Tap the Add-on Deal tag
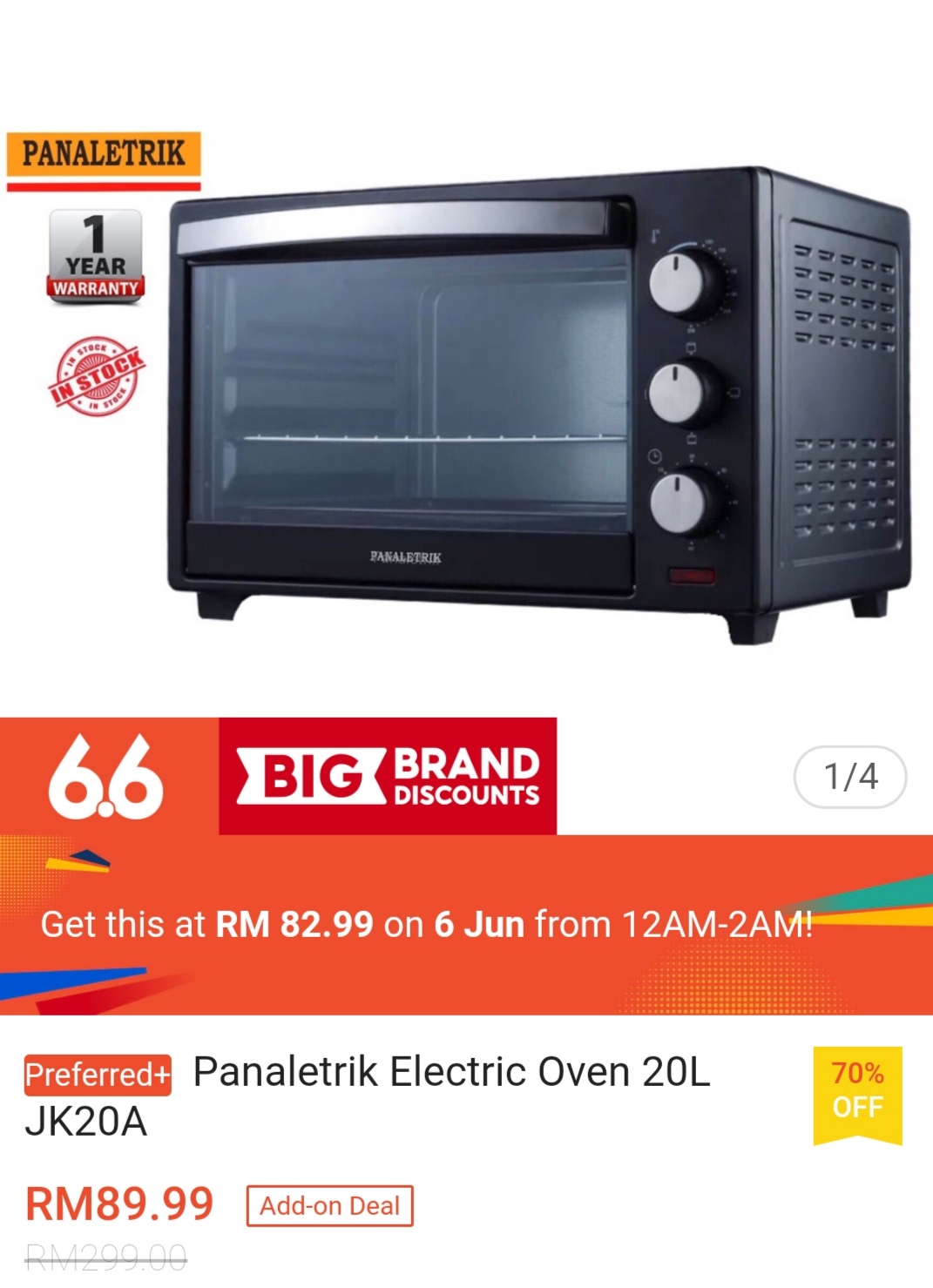 pyautogui.click(x=329, y=1206)
